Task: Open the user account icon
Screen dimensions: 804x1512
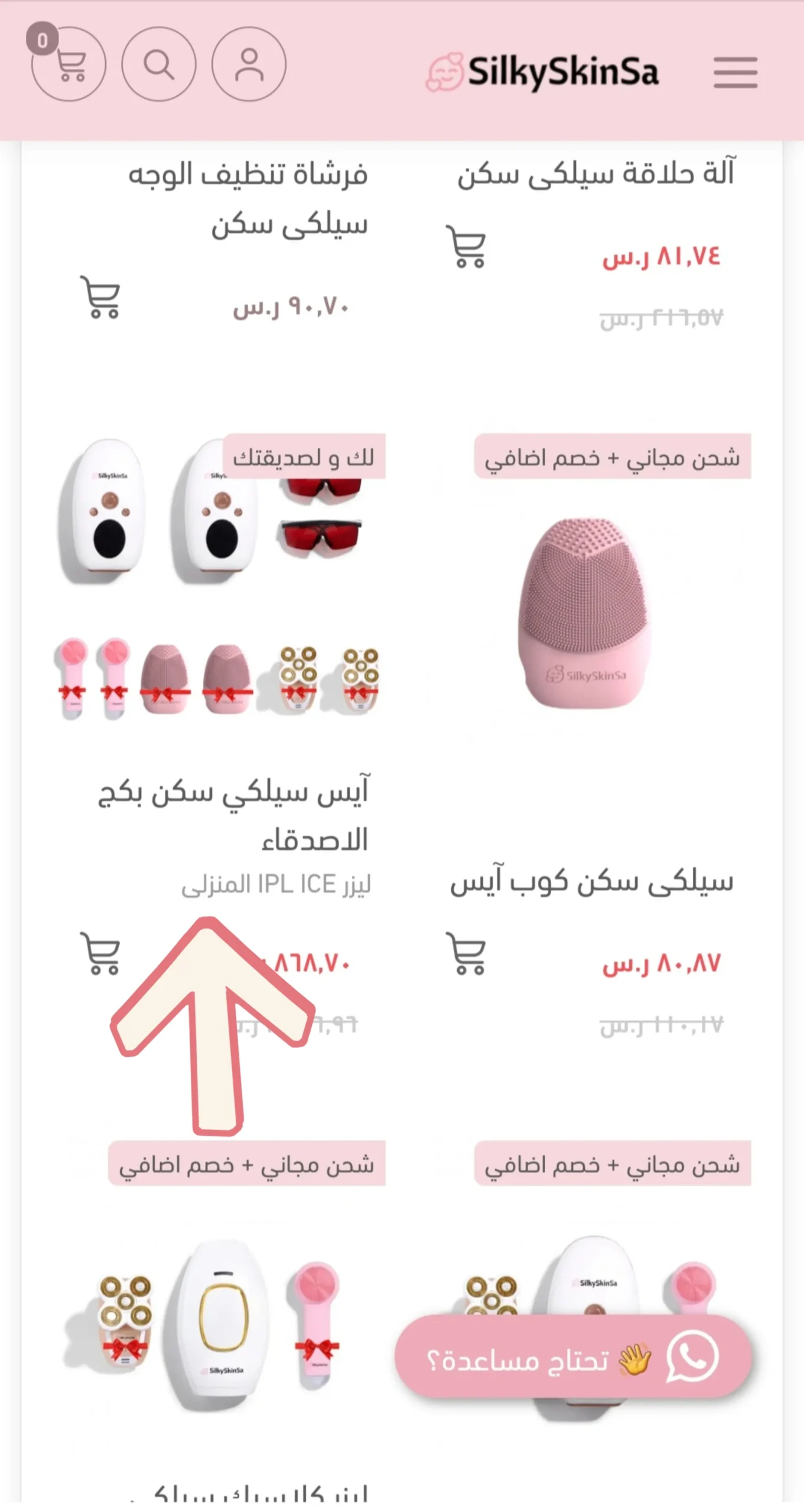Action: [249, 64]
